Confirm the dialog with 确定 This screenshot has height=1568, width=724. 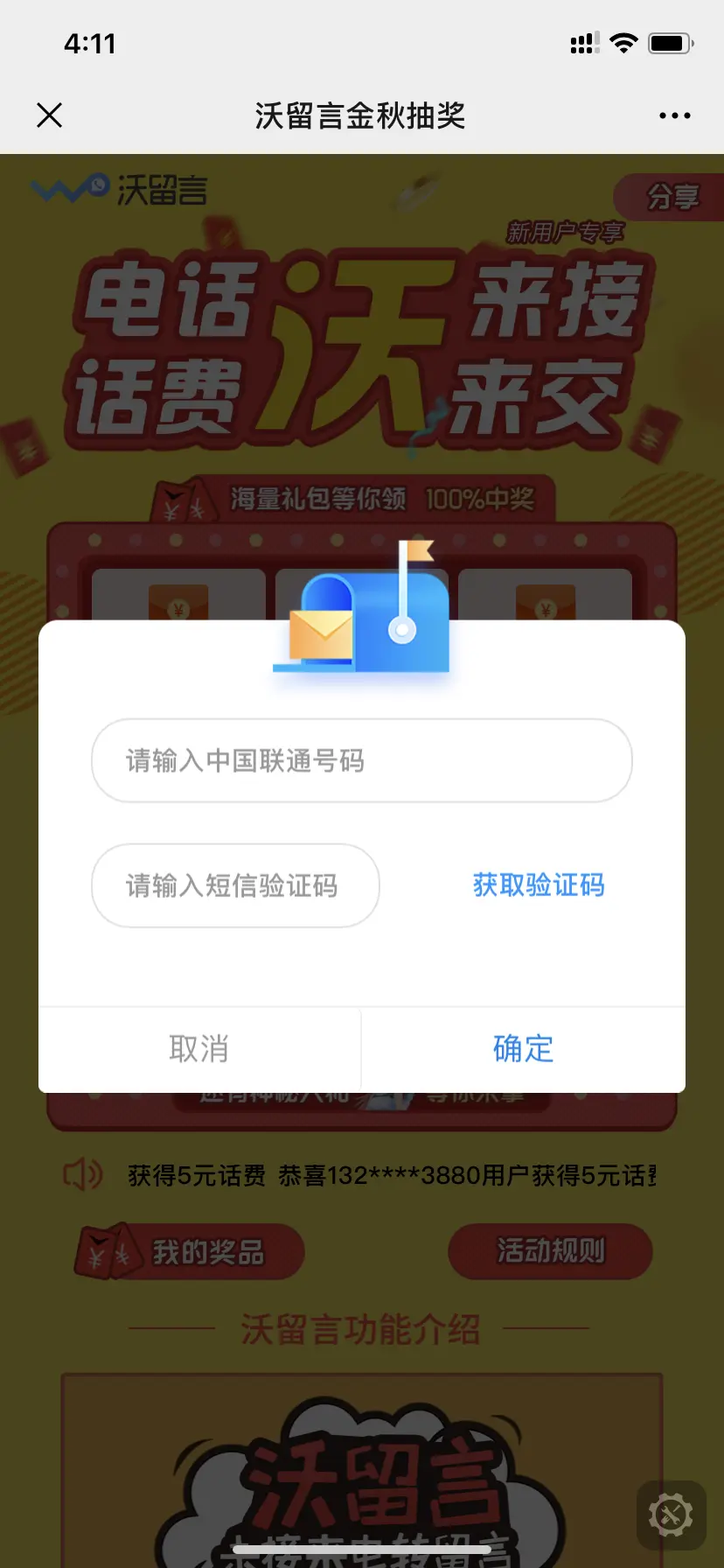523,1048
